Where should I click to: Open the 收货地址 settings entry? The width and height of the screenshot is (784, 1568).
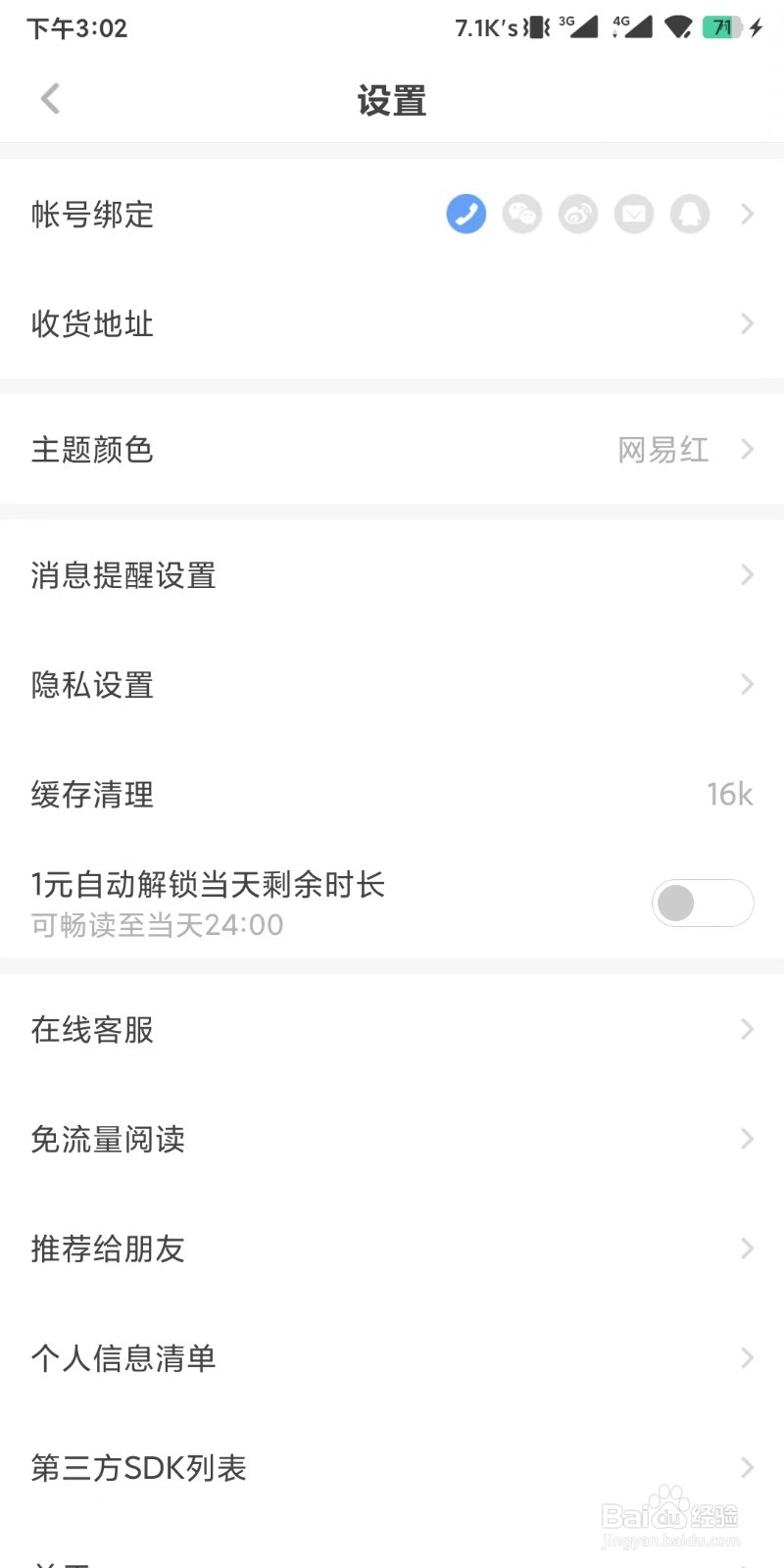pos(392,323)
